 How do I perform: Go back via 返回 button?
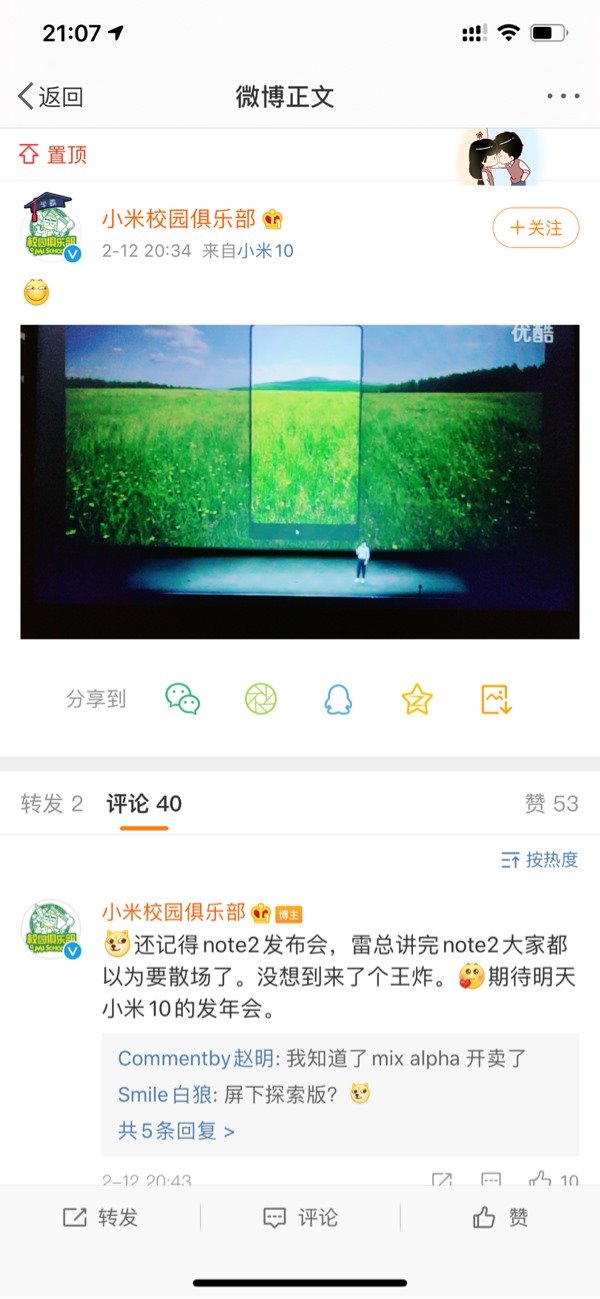click(x=50, y=97)
